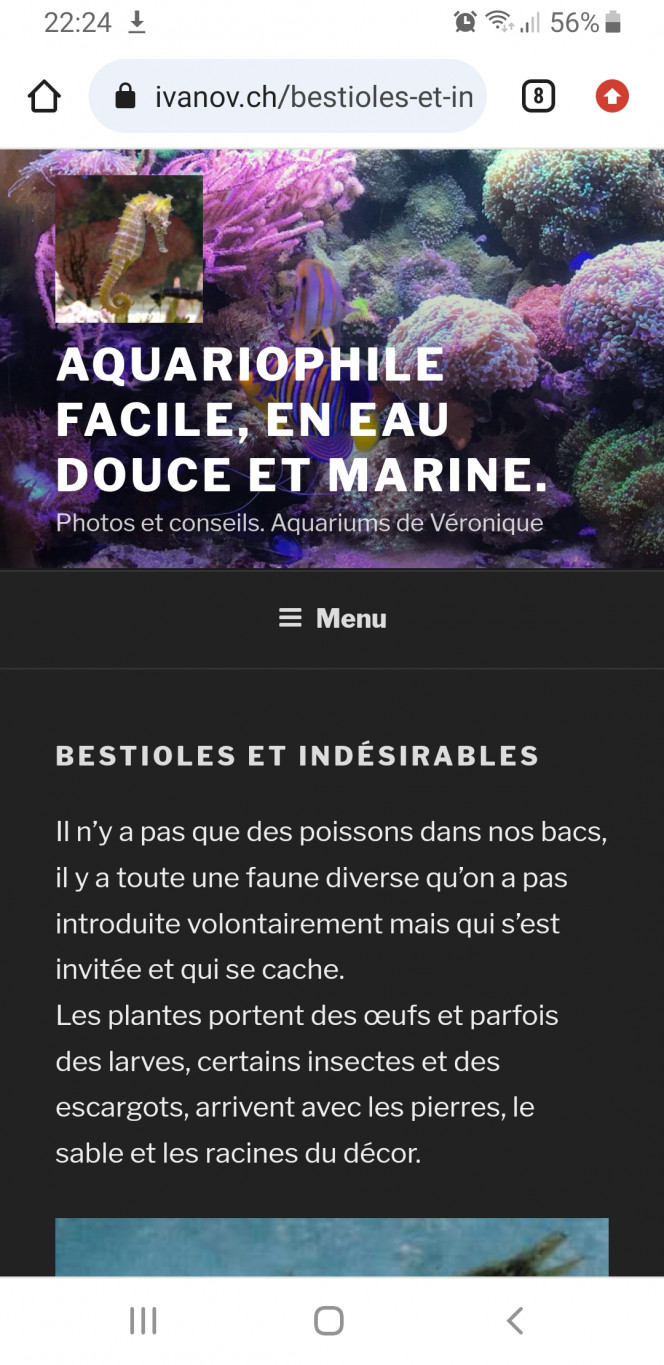Screen dimensions: 664x1365
Task: Expand the Menu hamburger button
Action: pos(332,618)
